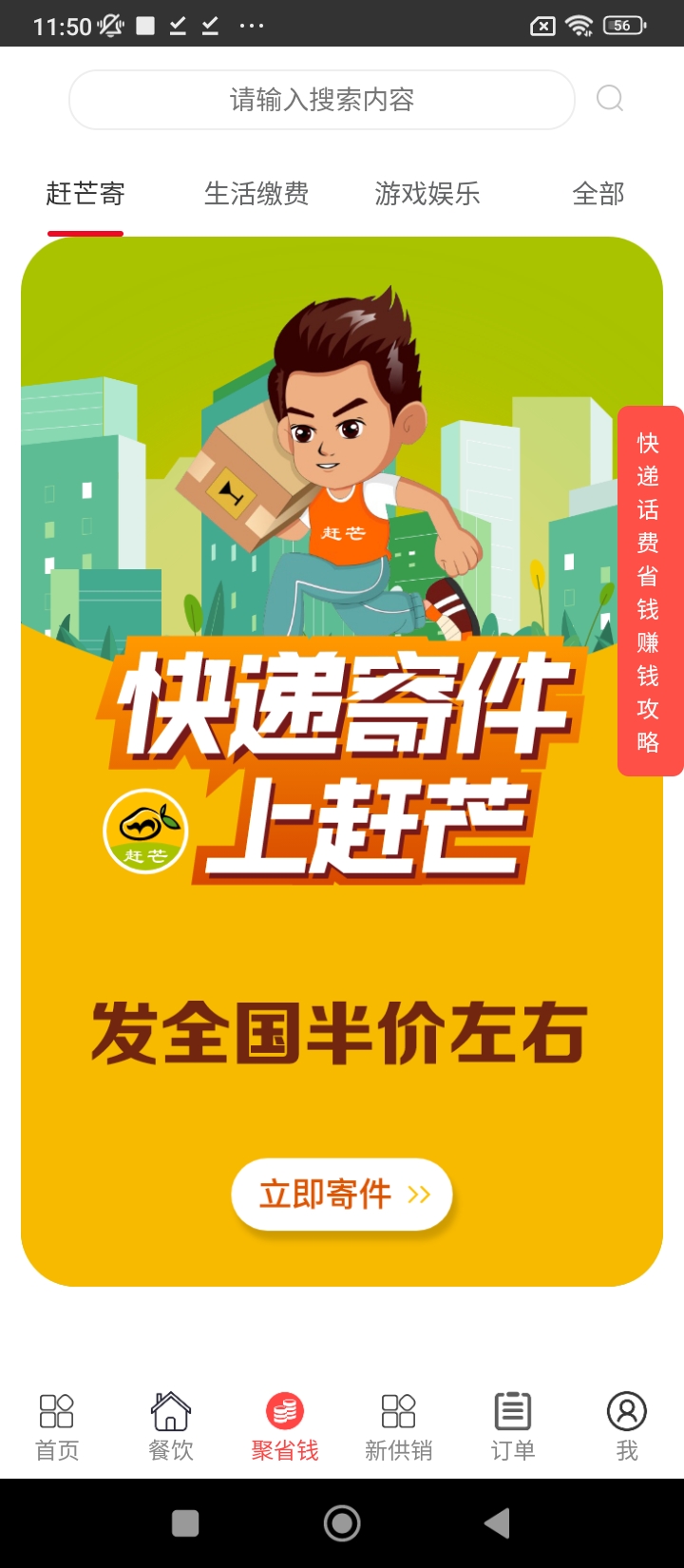Go to 首页 in bottom navigation
This screenshot has height=1568, width=684.
[x=57, y=1426]
